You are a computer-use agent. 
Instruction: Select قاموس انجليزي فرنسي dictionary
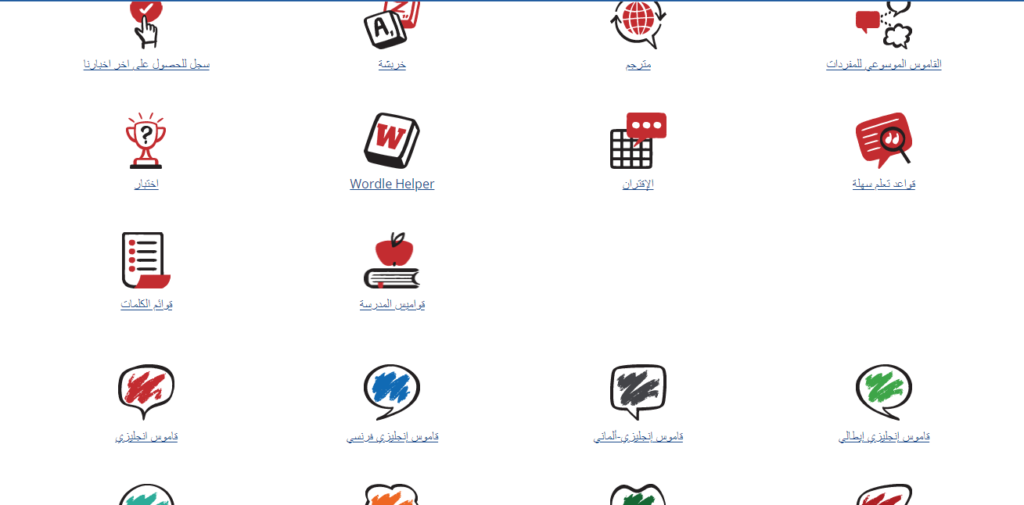click(x=392, y=436)
